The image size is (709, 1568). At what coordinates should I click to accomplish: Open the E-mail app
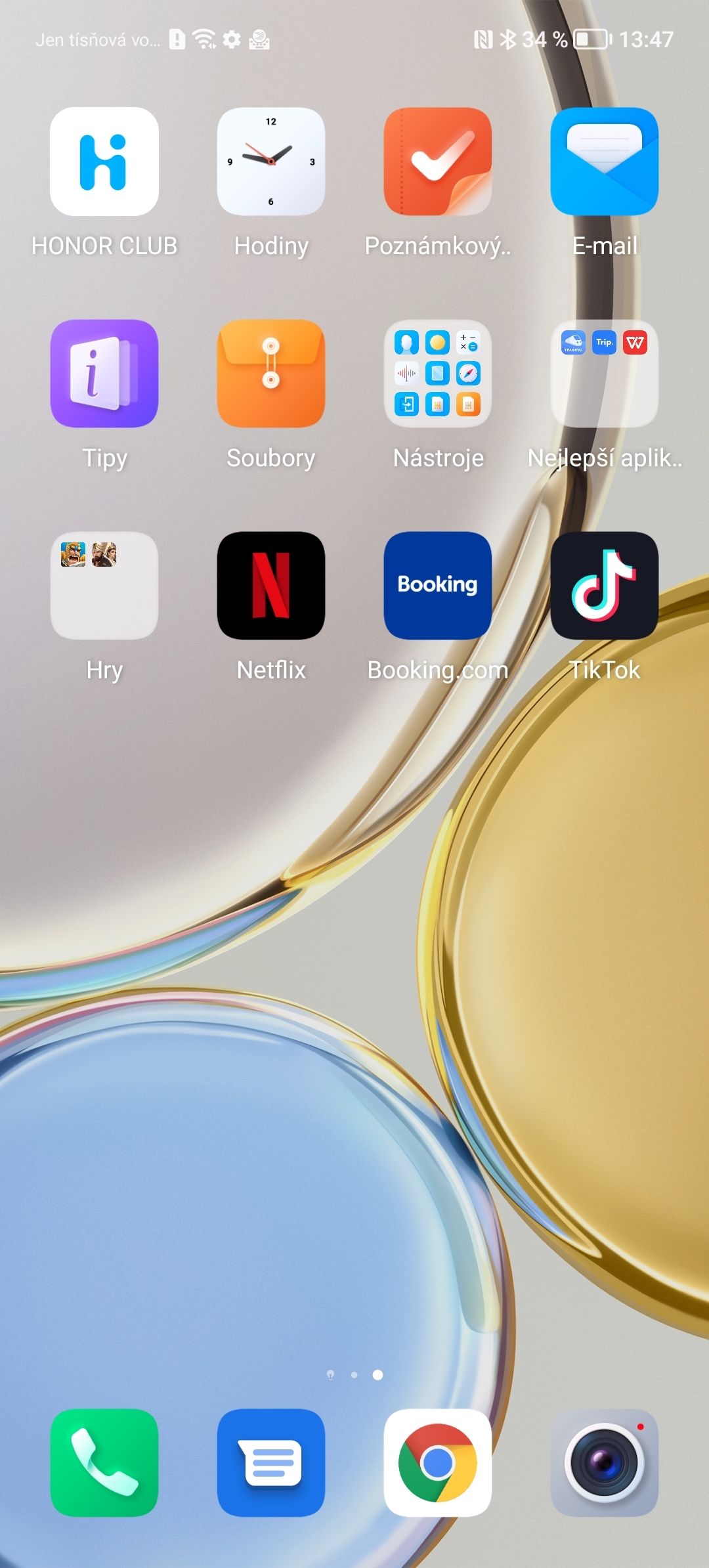point(605,162)
